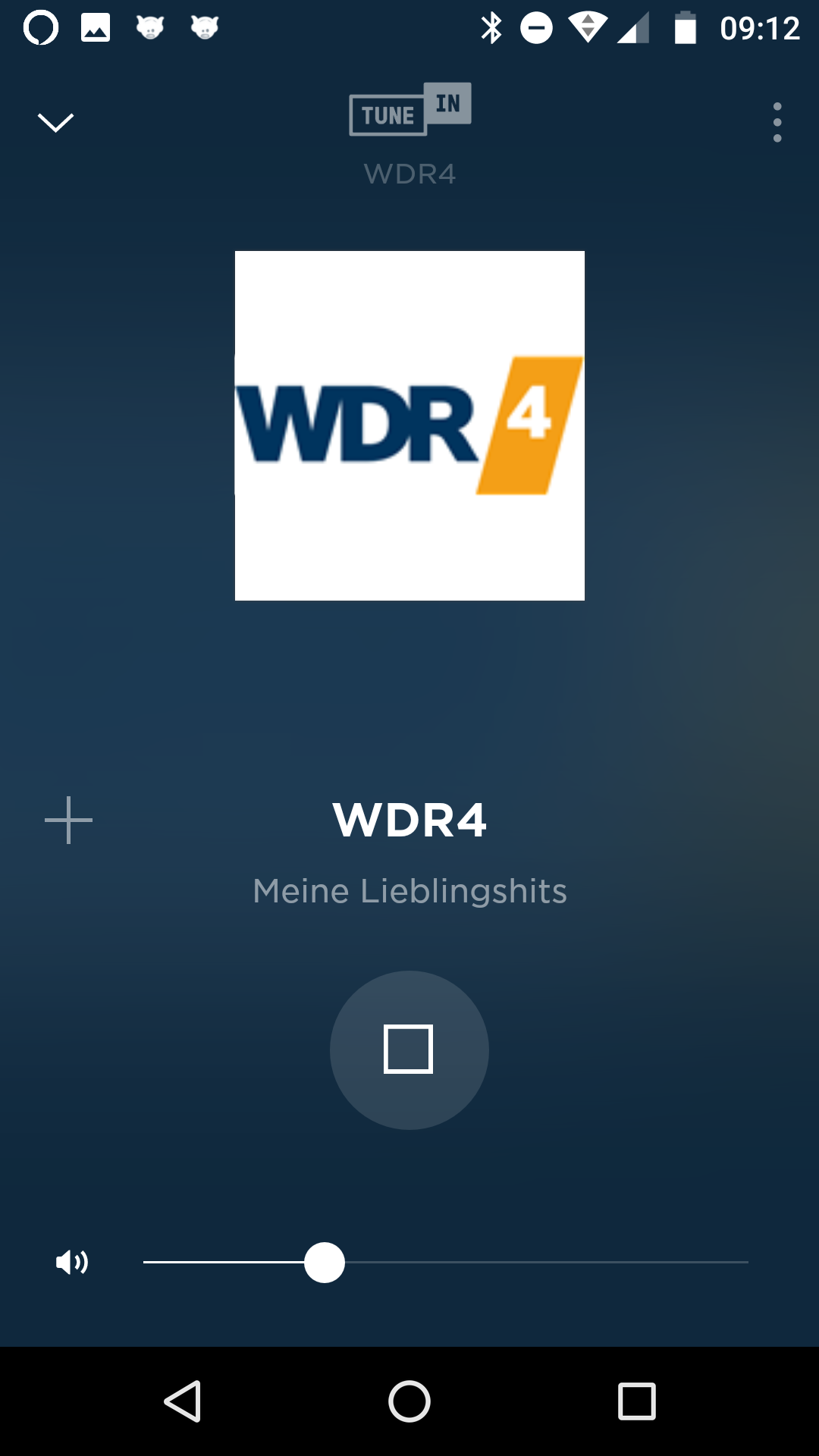Go back with the system back button
This screenshot has height=1456, width=819.
[183, 1401]
